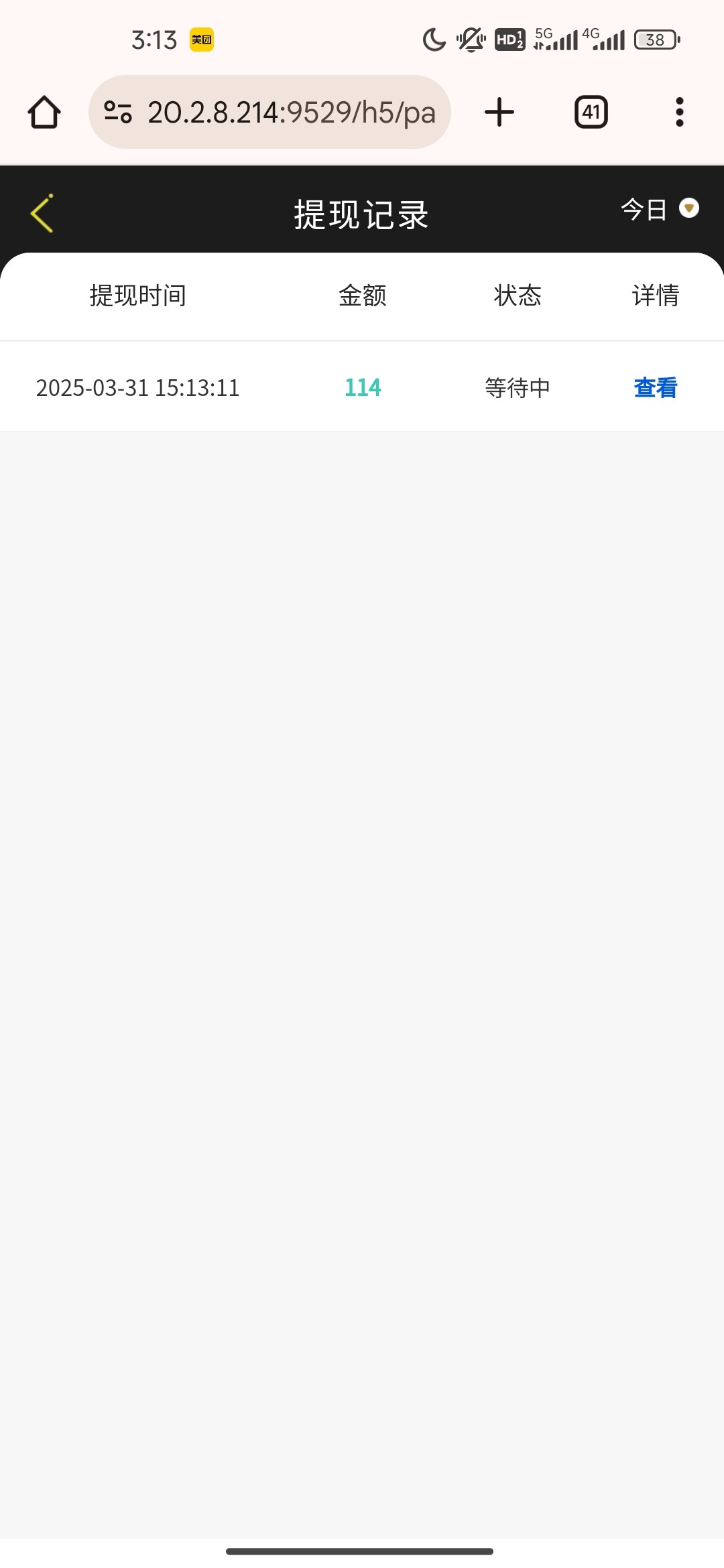Tap 查看 for the 114 withdrawal

coord(656,387)
